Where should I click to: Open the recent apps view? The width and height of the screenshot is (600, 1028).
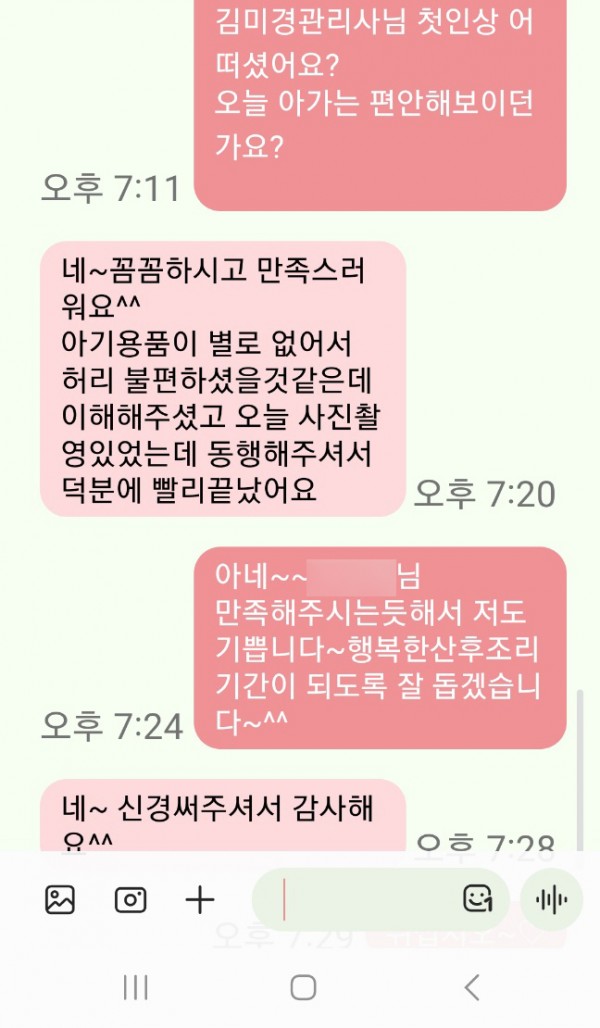pyautogui.click(x=135, y=988)
